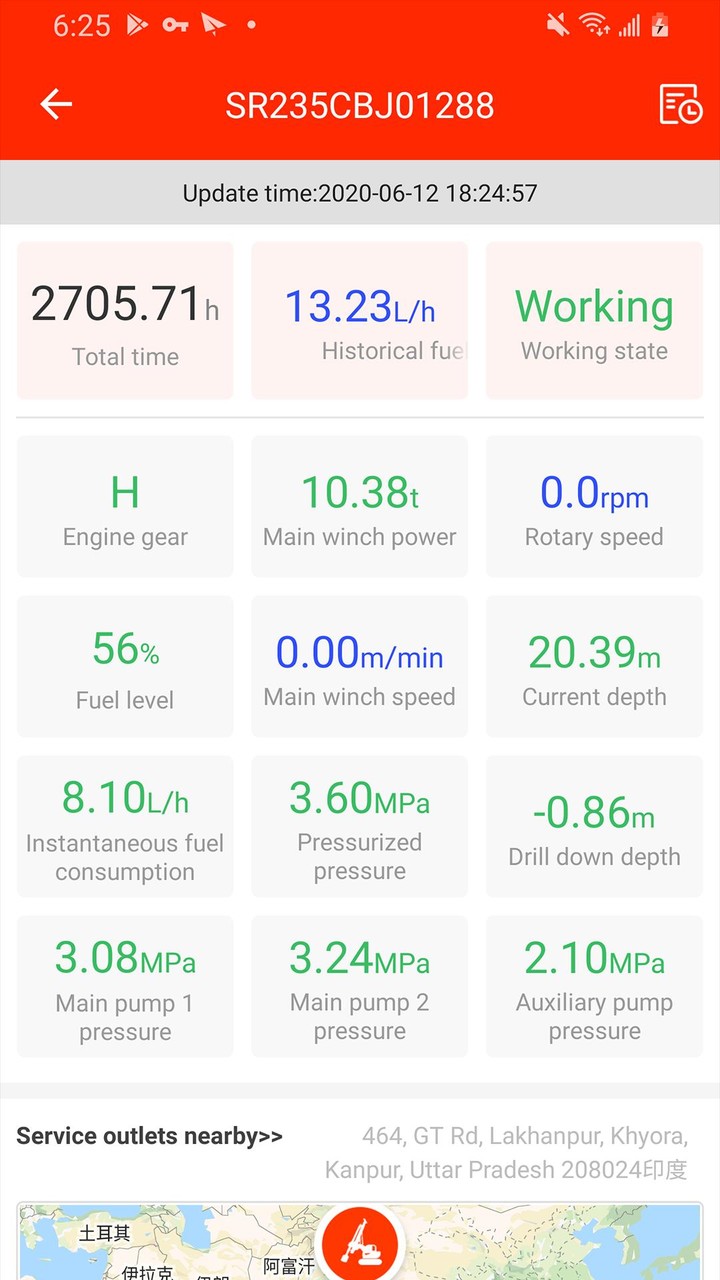
Task: Tap the Fuel level percentage tile
Action: coord(125,666)
